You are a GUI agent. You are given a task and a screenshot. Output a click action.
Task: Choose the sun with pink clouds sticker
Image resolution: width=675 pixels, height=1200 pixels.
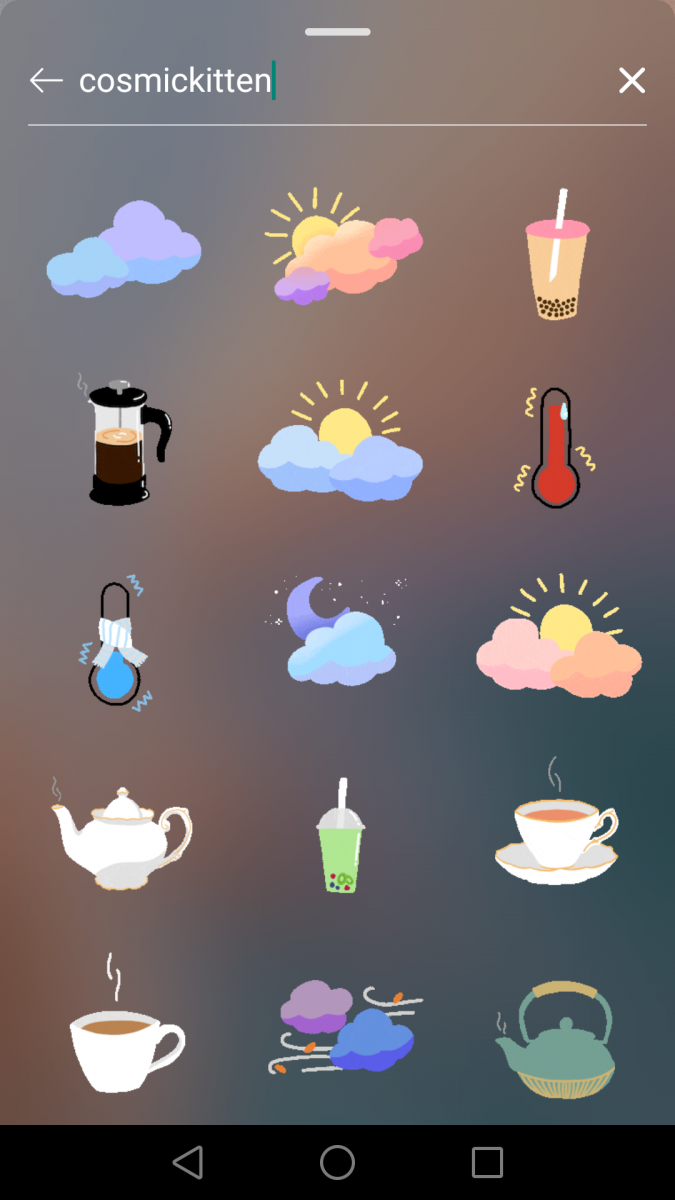(558, 638)
